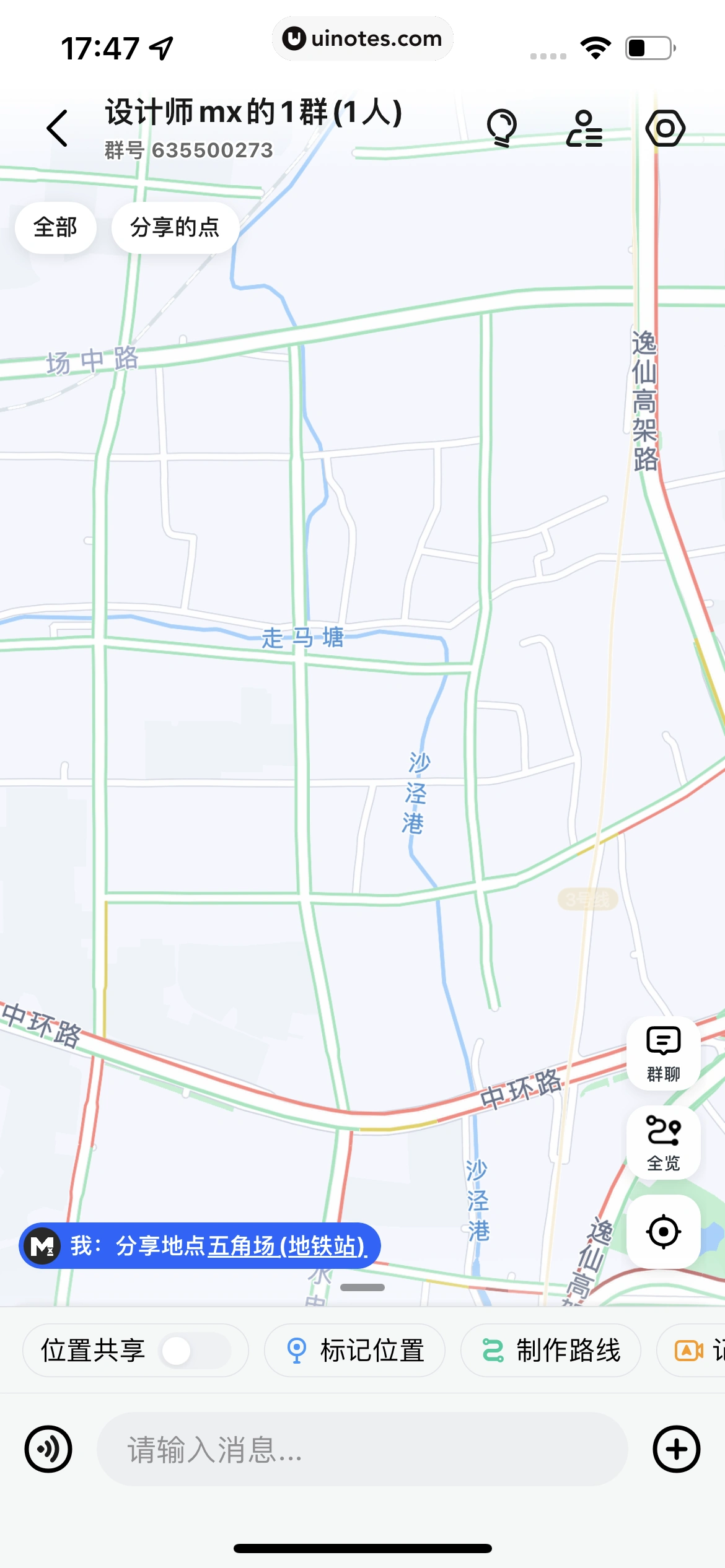725x1568 pixels.
Task: Select the 全部 filter chip
Action: [56, 227]
